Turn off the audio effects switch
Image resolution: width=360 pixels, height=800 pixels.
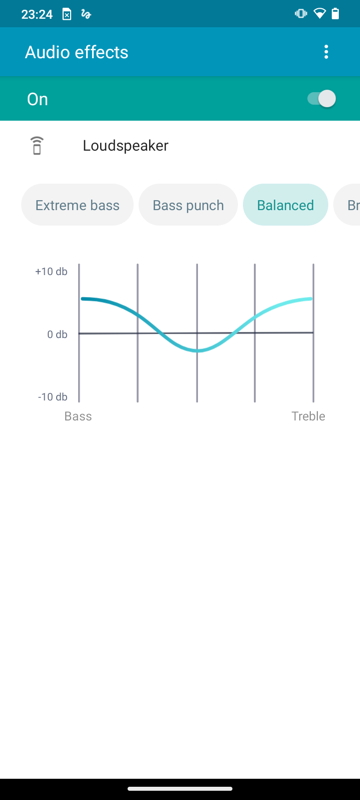click(x=322, y=99)
